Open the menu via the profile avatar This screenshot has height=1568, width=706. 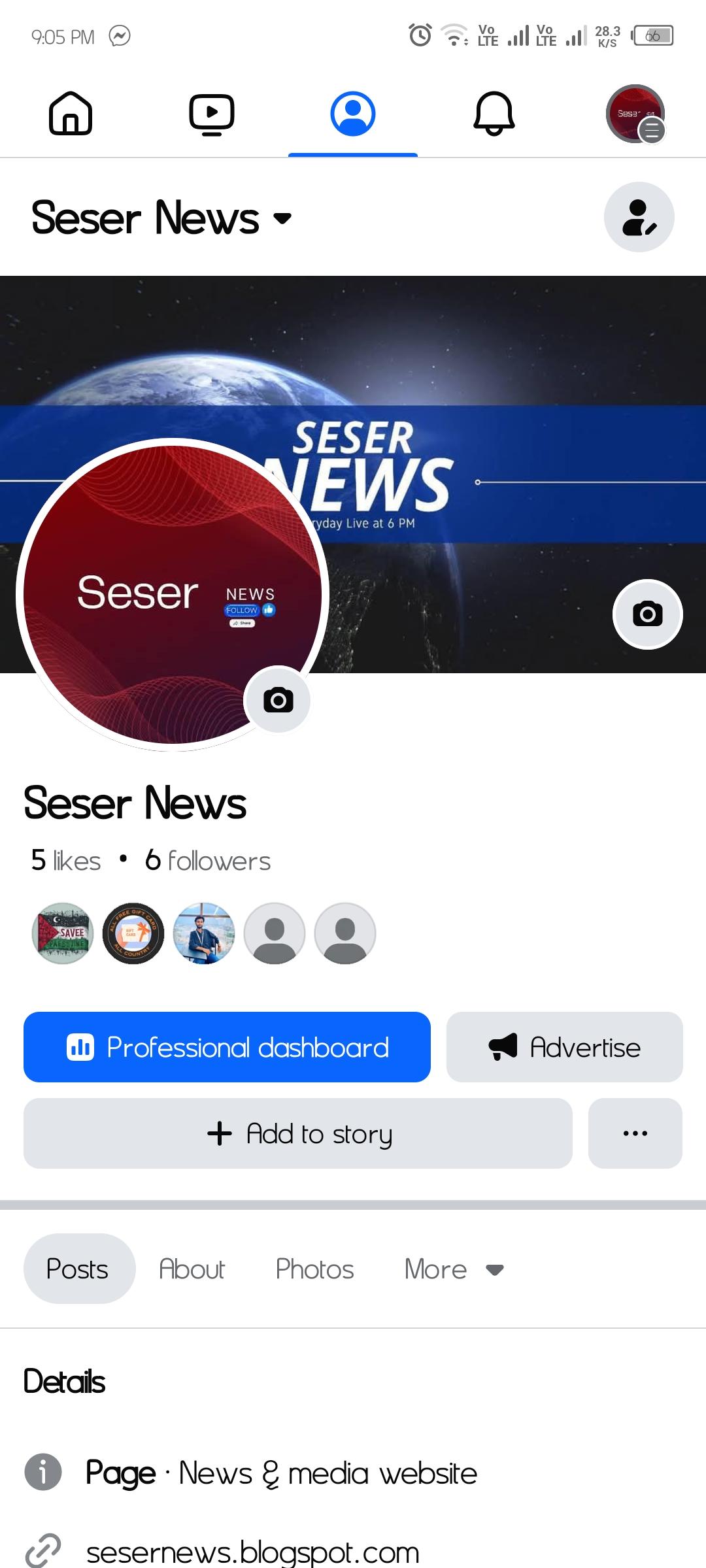tap(635, 114)
